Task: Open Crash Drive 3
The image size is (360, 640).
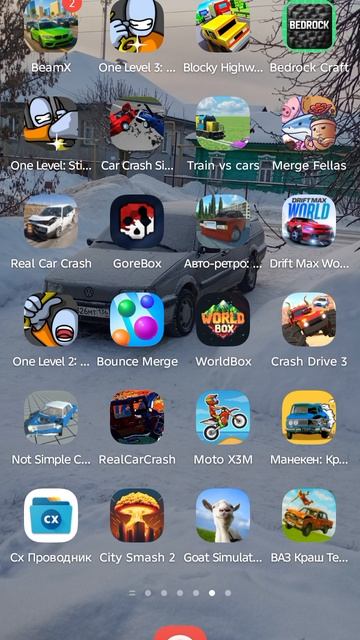Action: 309,320
